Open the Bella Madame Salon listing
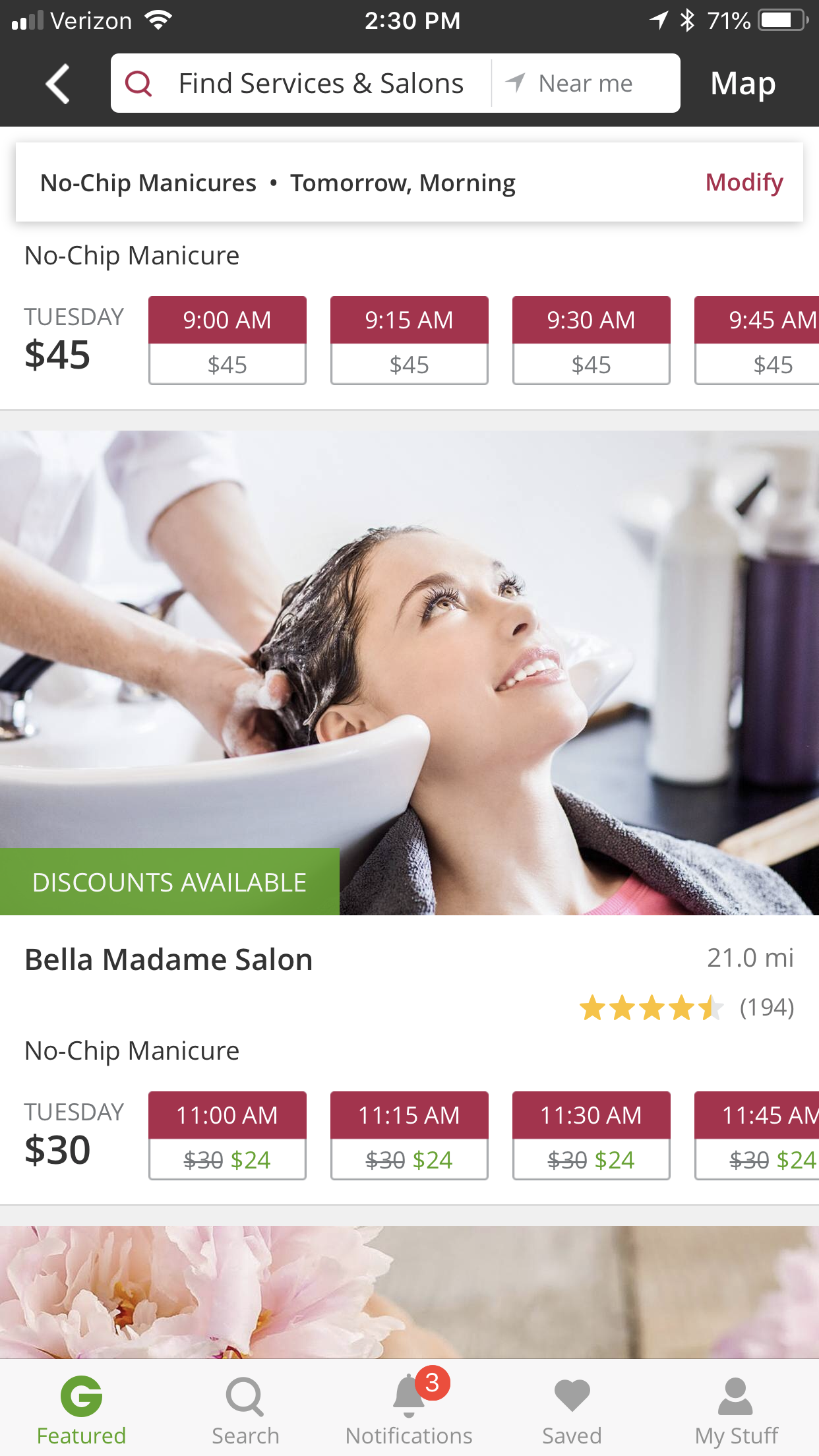Screen dimensions: 819x1456 [169, 959]
